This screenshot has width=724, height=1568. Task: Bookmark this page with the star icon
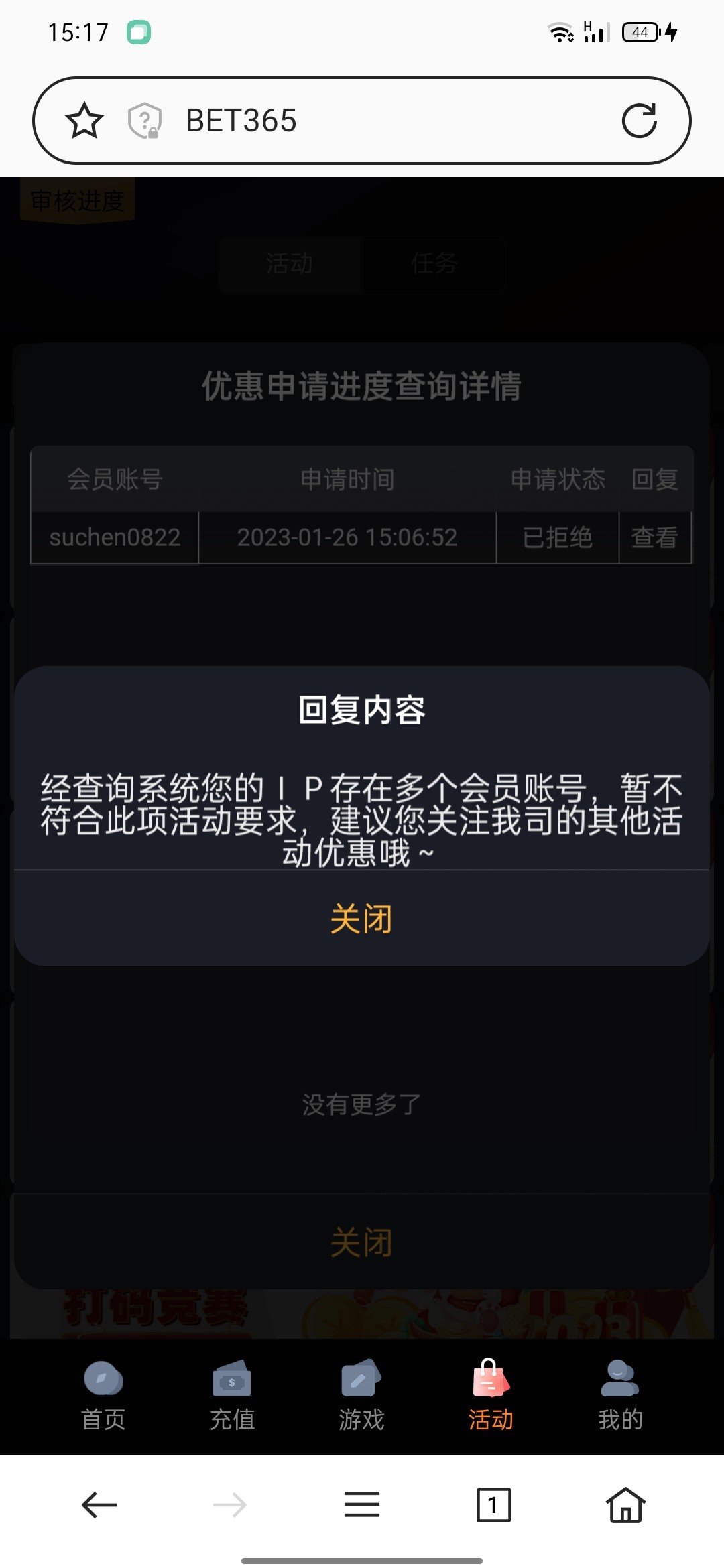pos(84,121)
